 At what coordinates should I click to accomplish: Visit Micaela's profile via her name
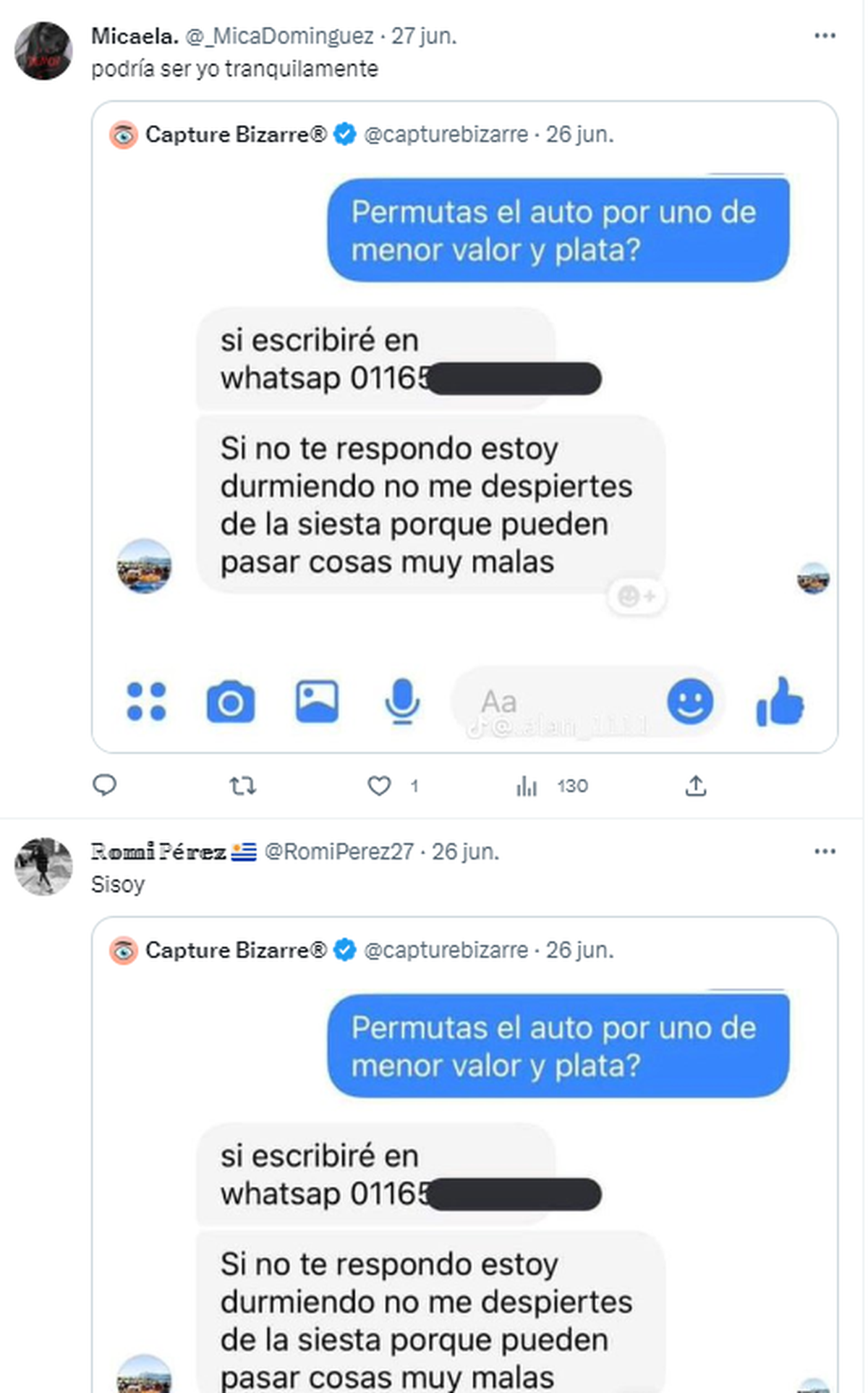coord(135,35)
